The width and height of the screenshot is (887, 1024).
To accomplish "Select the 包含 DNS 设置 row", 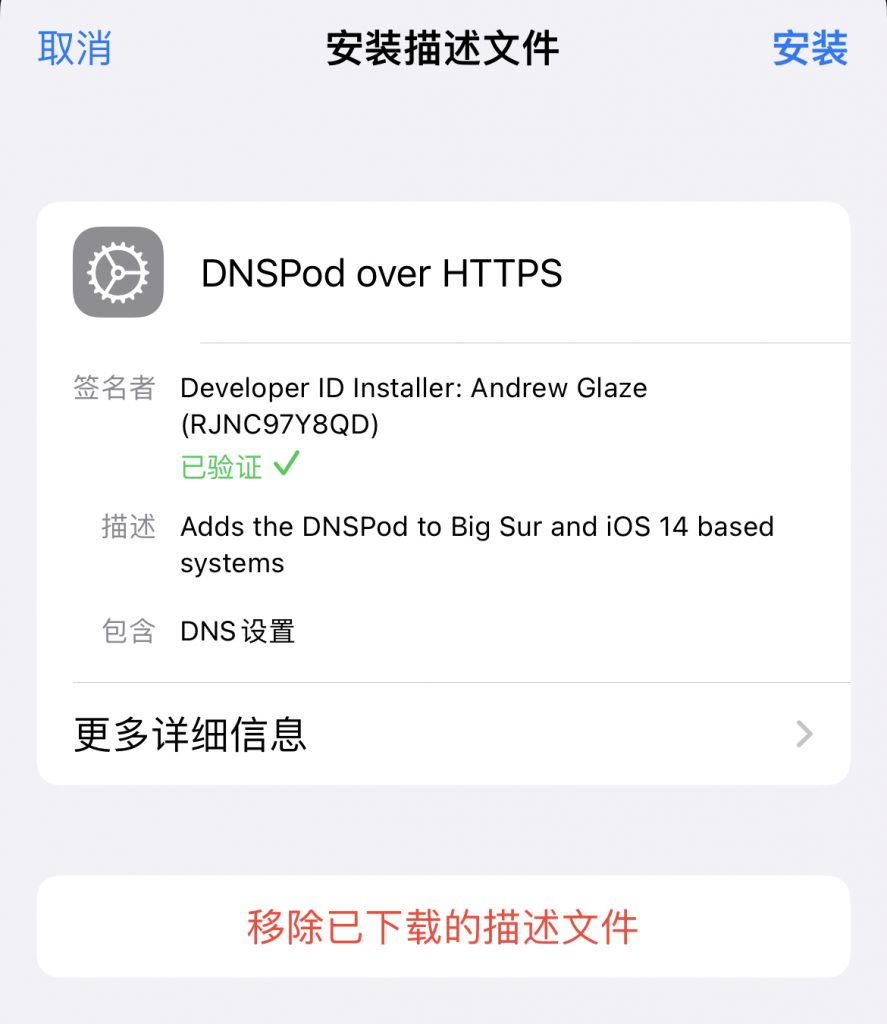I will click(x=235, y=631).
